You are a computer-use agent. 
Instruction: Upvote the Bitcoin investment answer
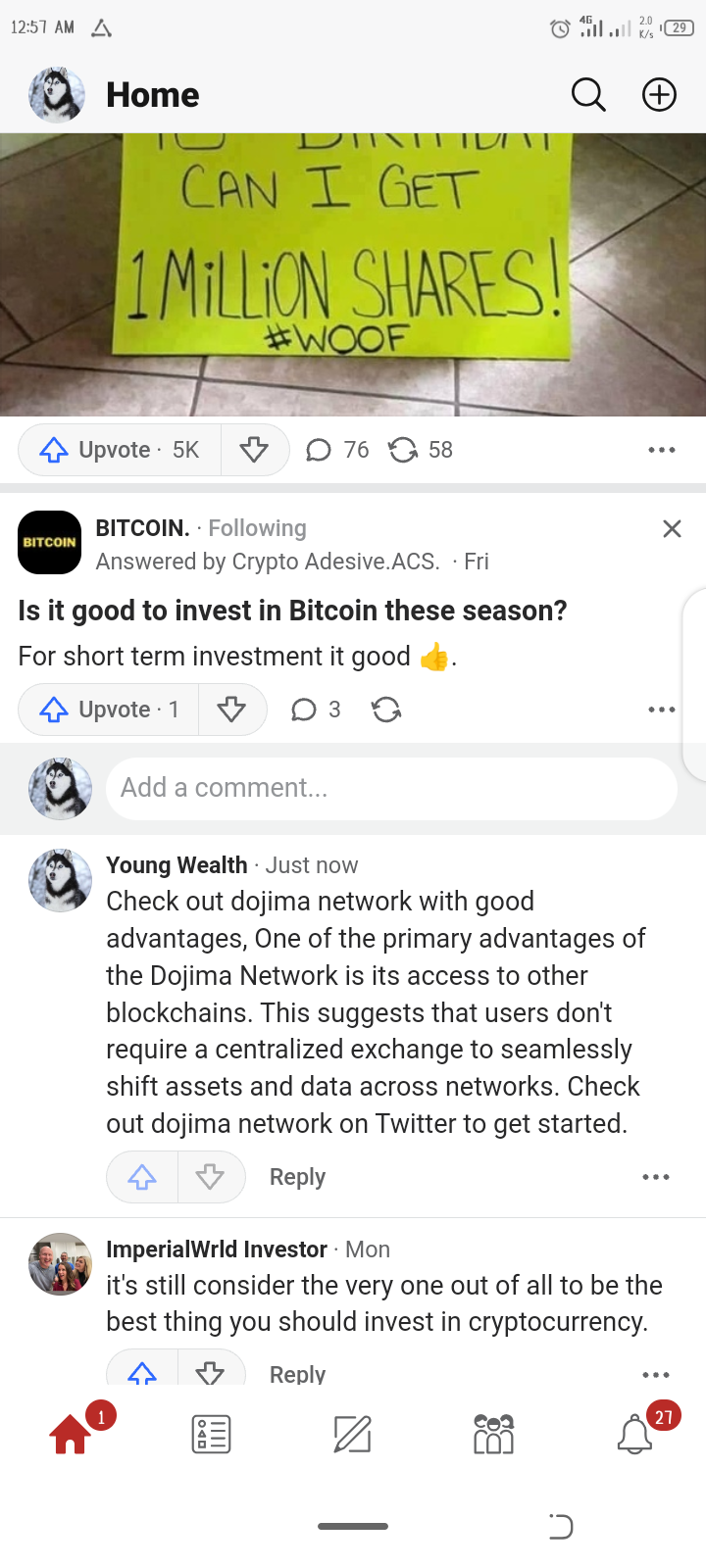[109, 710]
